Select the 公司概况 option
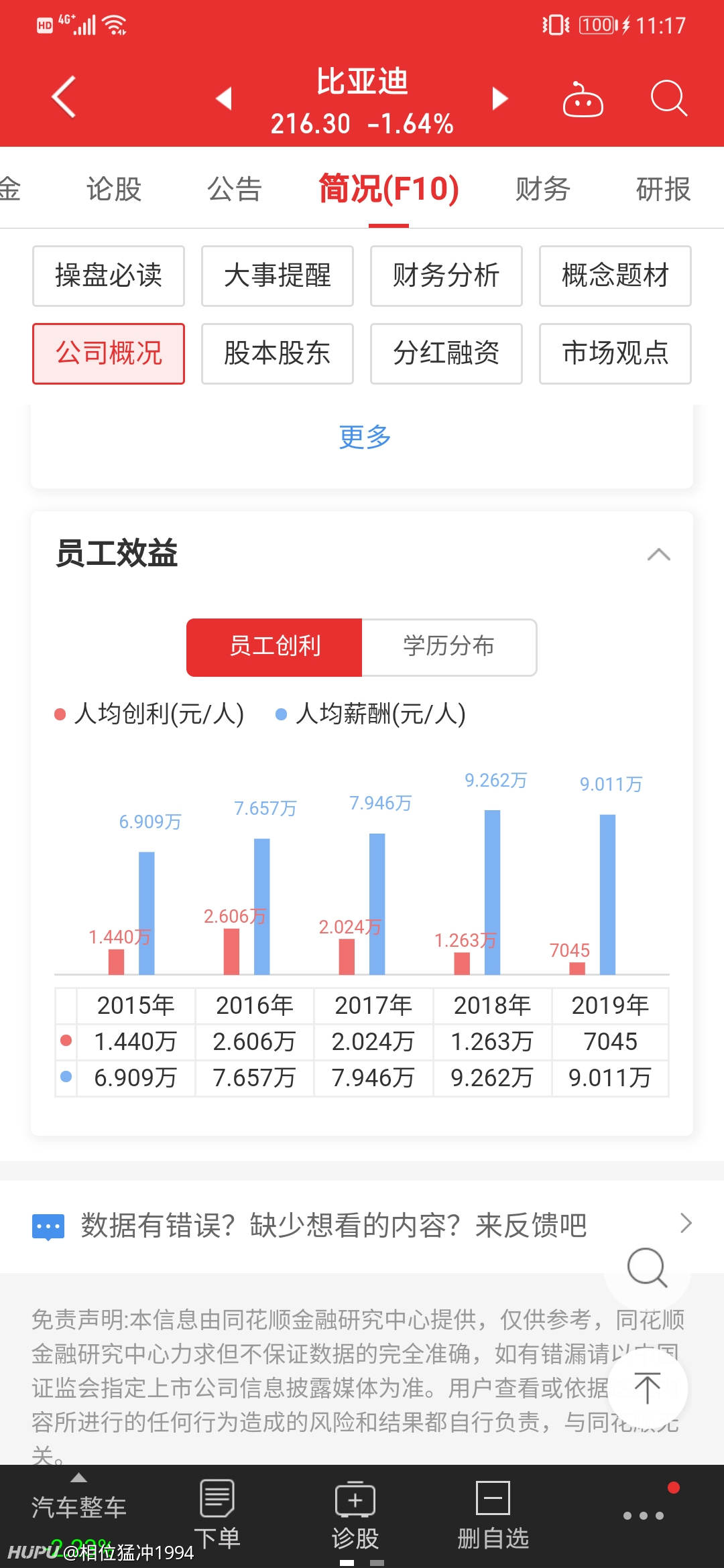724x1568 pixels. (x=108, y=354)
